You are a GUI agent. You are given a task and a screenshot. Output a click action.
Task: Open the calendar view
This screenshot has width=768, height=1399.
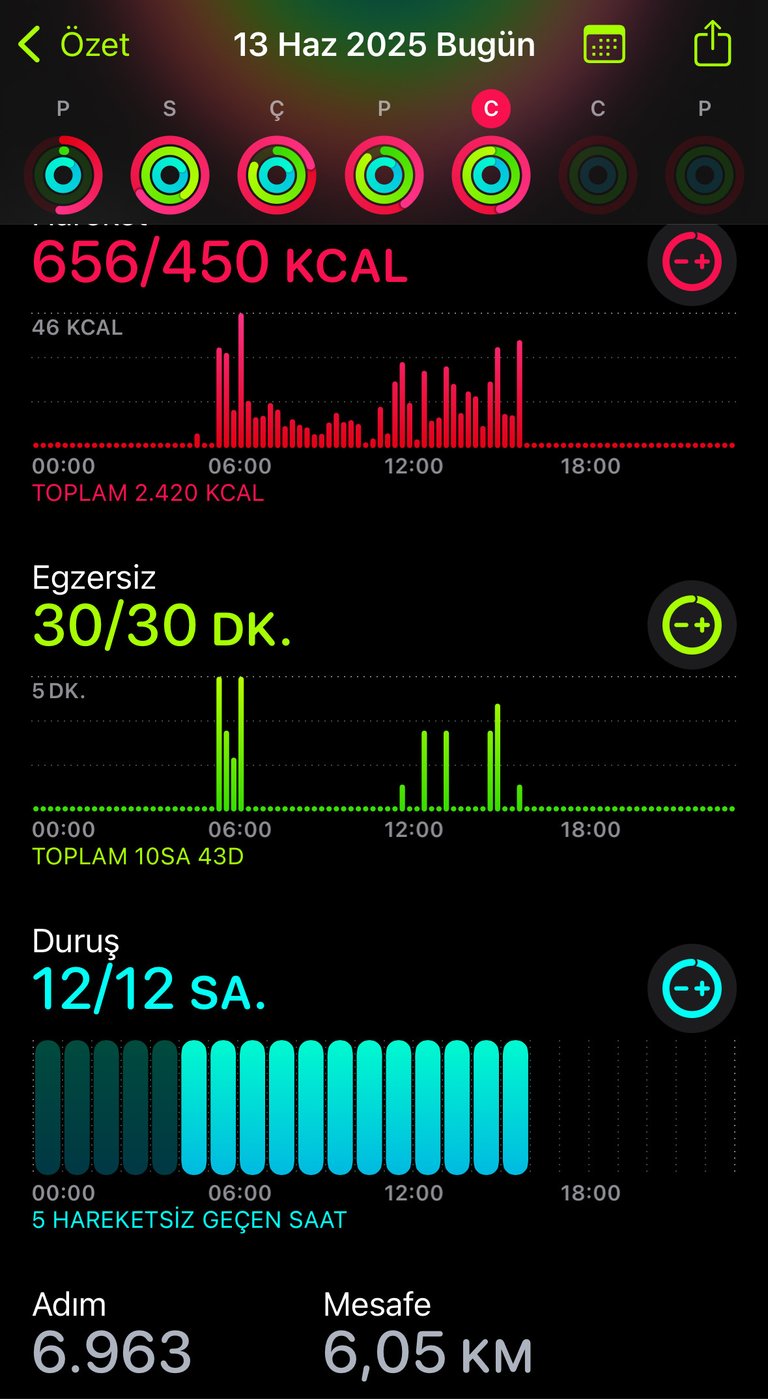point(604,45)
